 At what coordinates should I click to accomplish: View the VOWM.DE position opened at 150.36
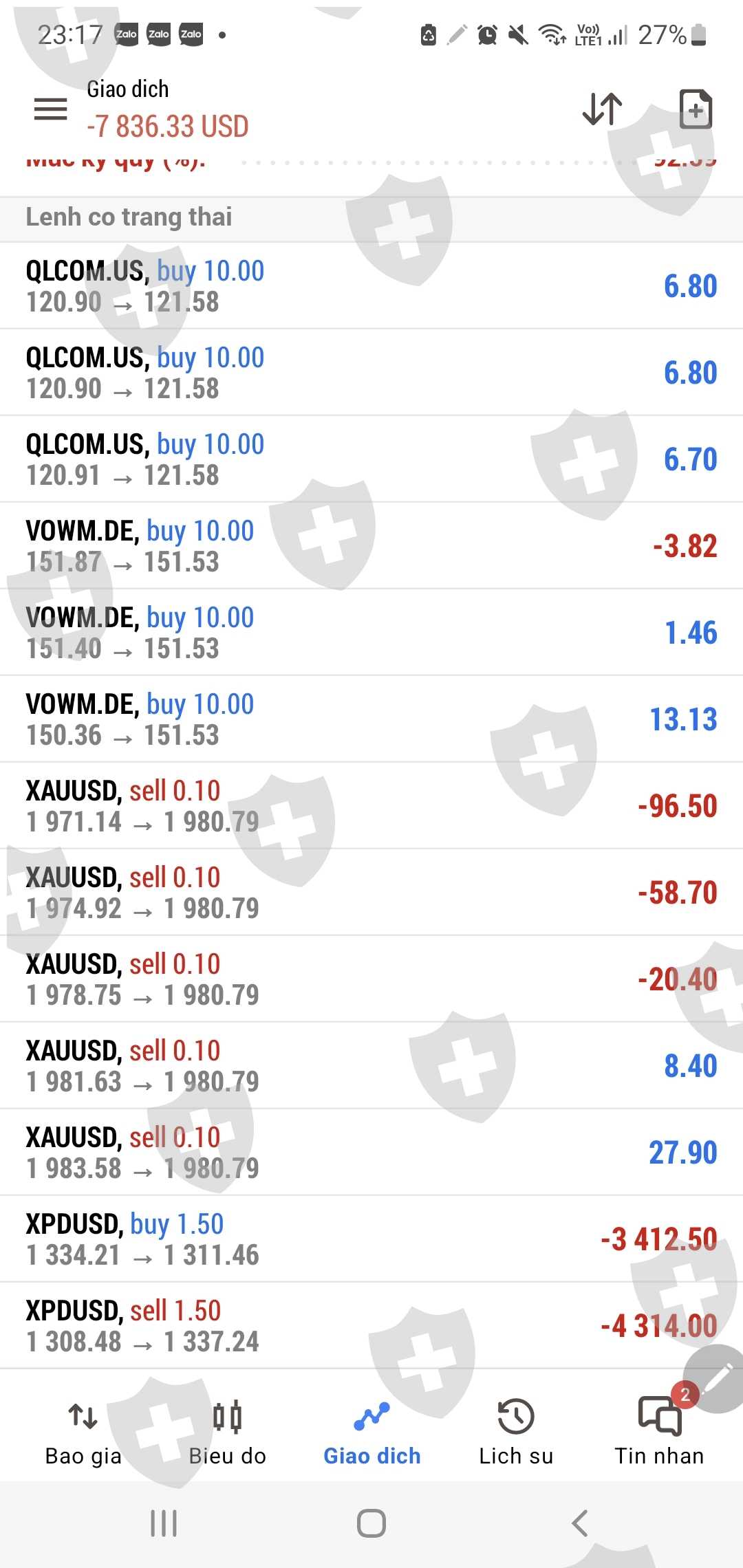pyautogui.click(x=371, y=719)
